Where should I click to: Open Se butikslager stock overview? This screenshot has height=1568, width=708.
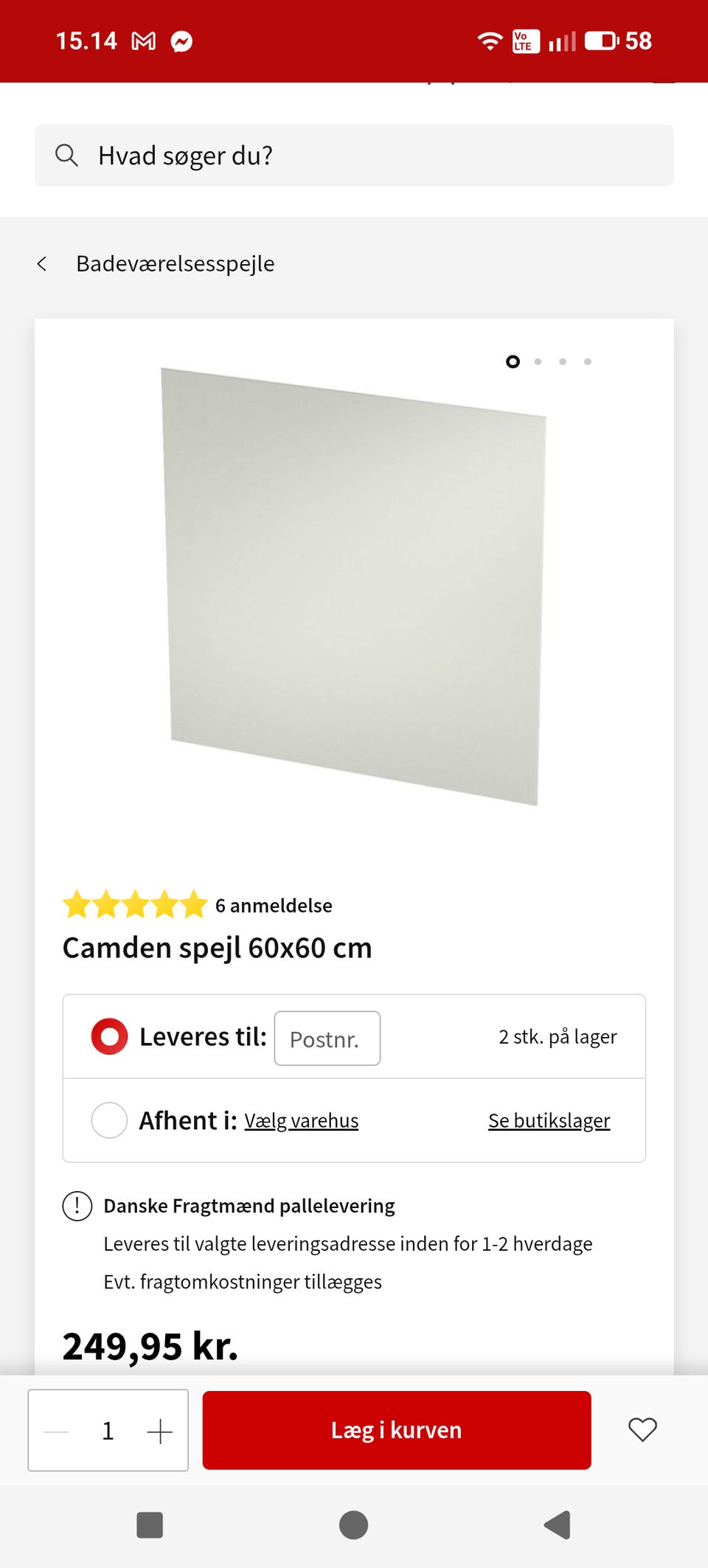549,1120
